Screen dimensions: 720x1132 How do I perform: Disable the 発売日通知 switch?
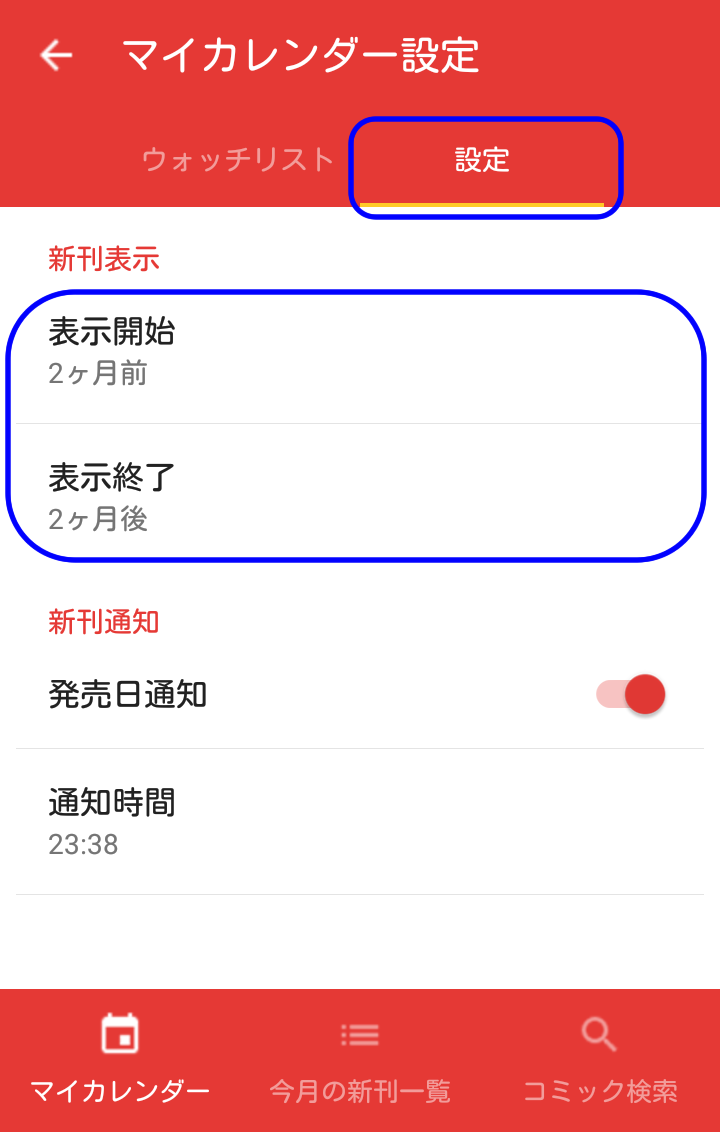pos(631,694)
